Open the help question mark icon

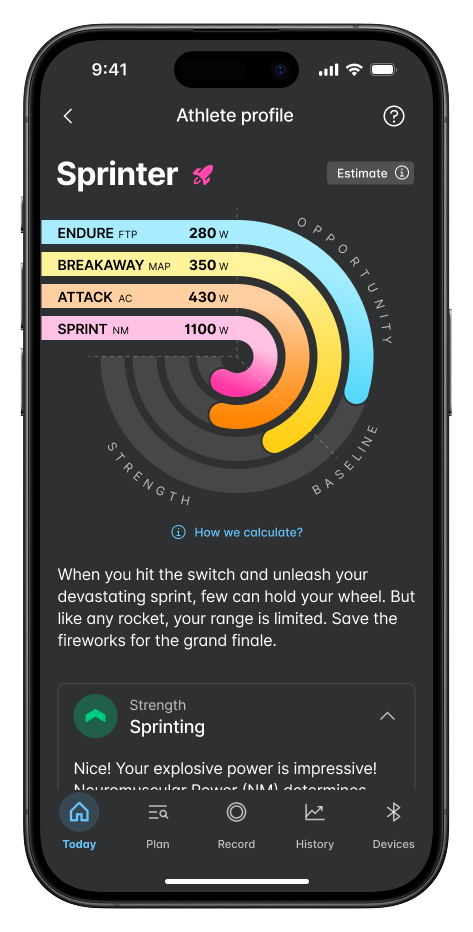click(393, 116)
